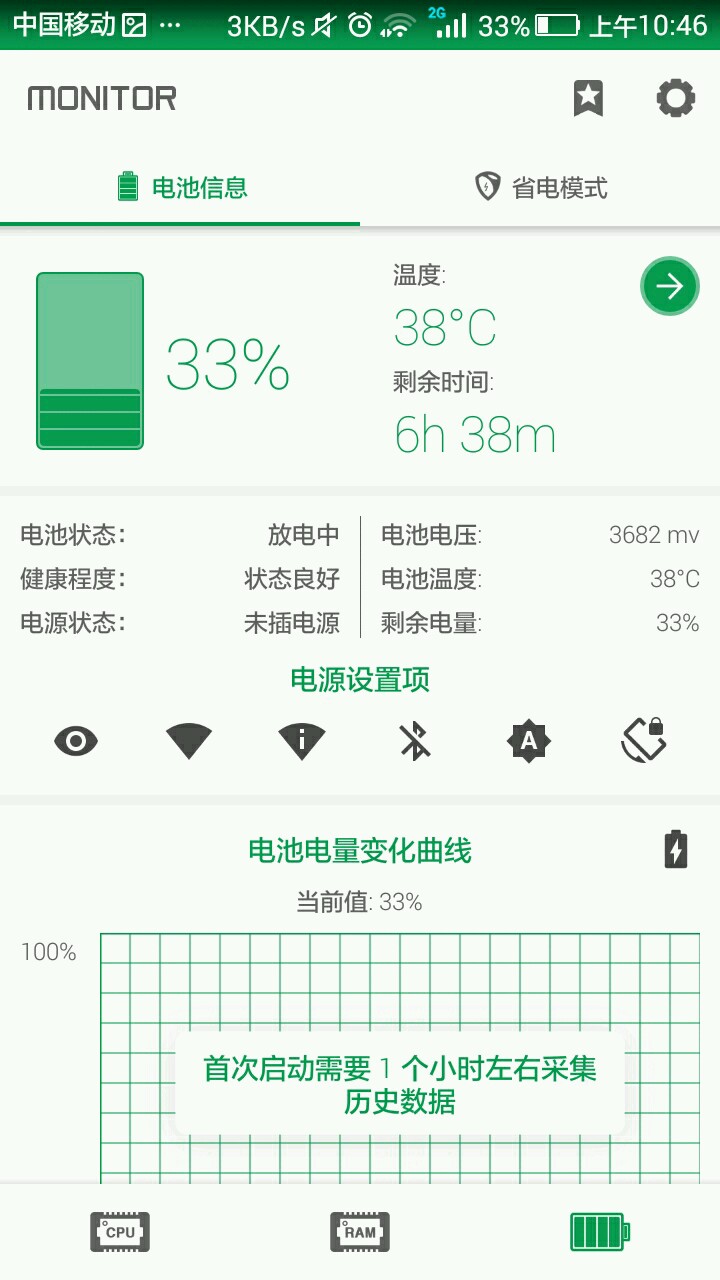Open the bookmark star icon
The image size is (720, 1280).
[x=588, y=98]
